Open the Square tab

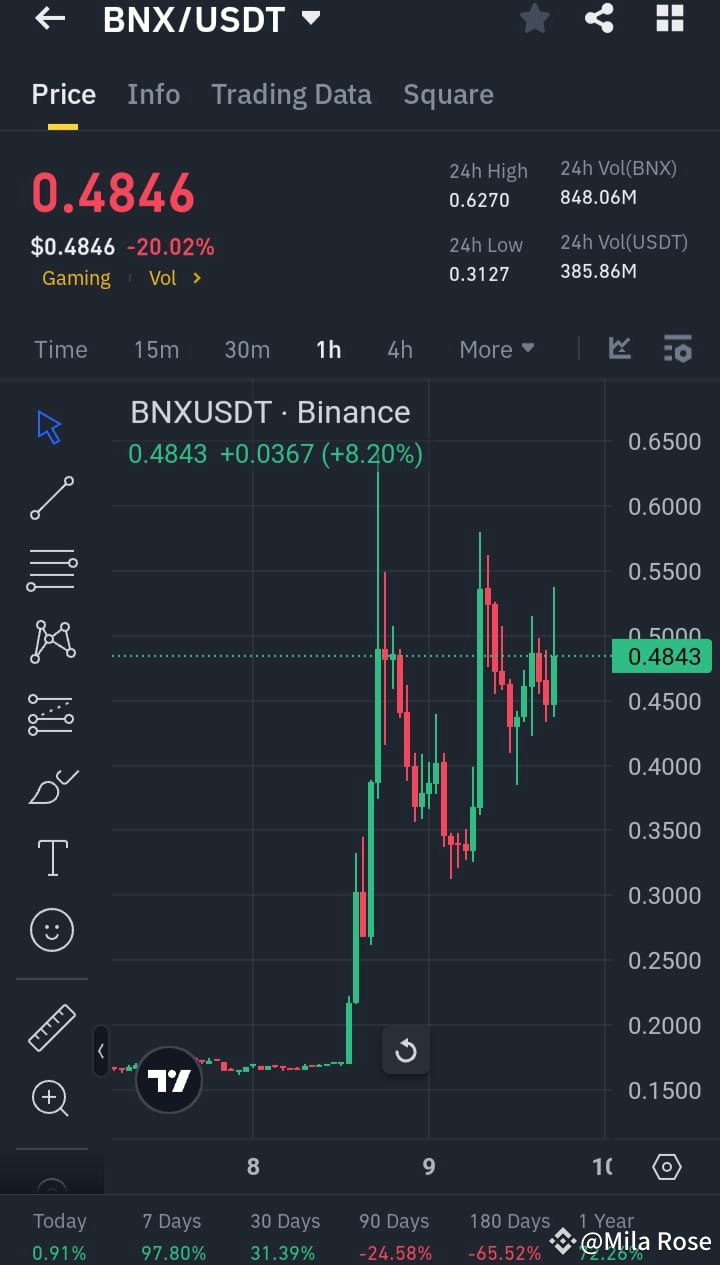tap(448, 94)
